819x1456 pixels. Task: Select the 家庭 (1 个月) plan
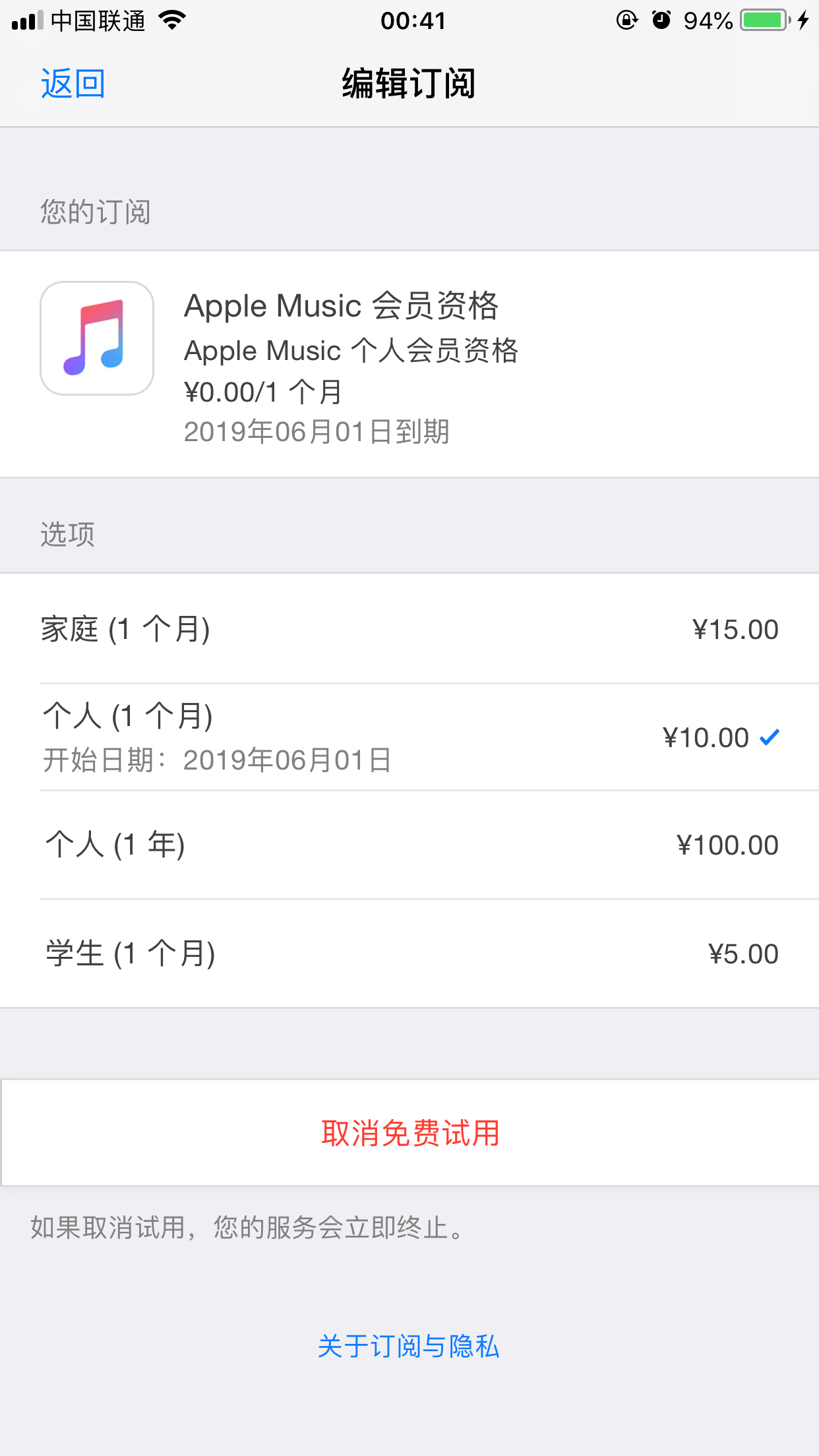409,629
